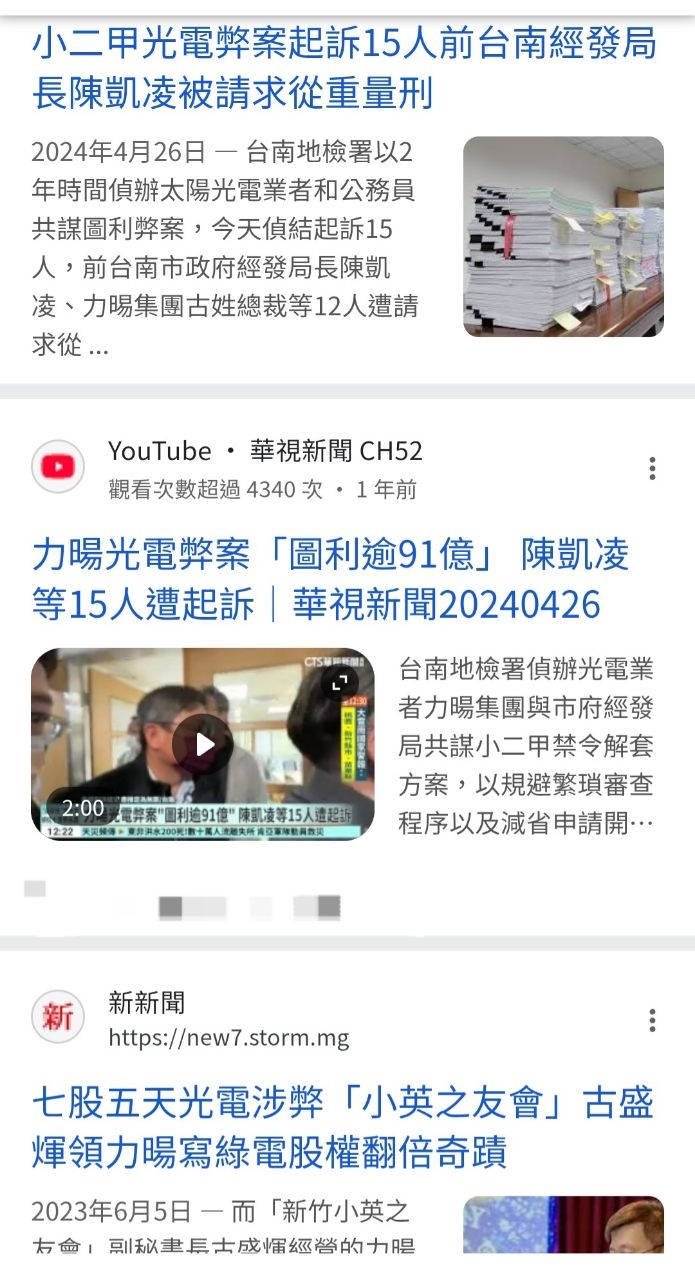
Task: Open 新新聞 new7.storm.mg source
Action: click(x=228, y=1020)
